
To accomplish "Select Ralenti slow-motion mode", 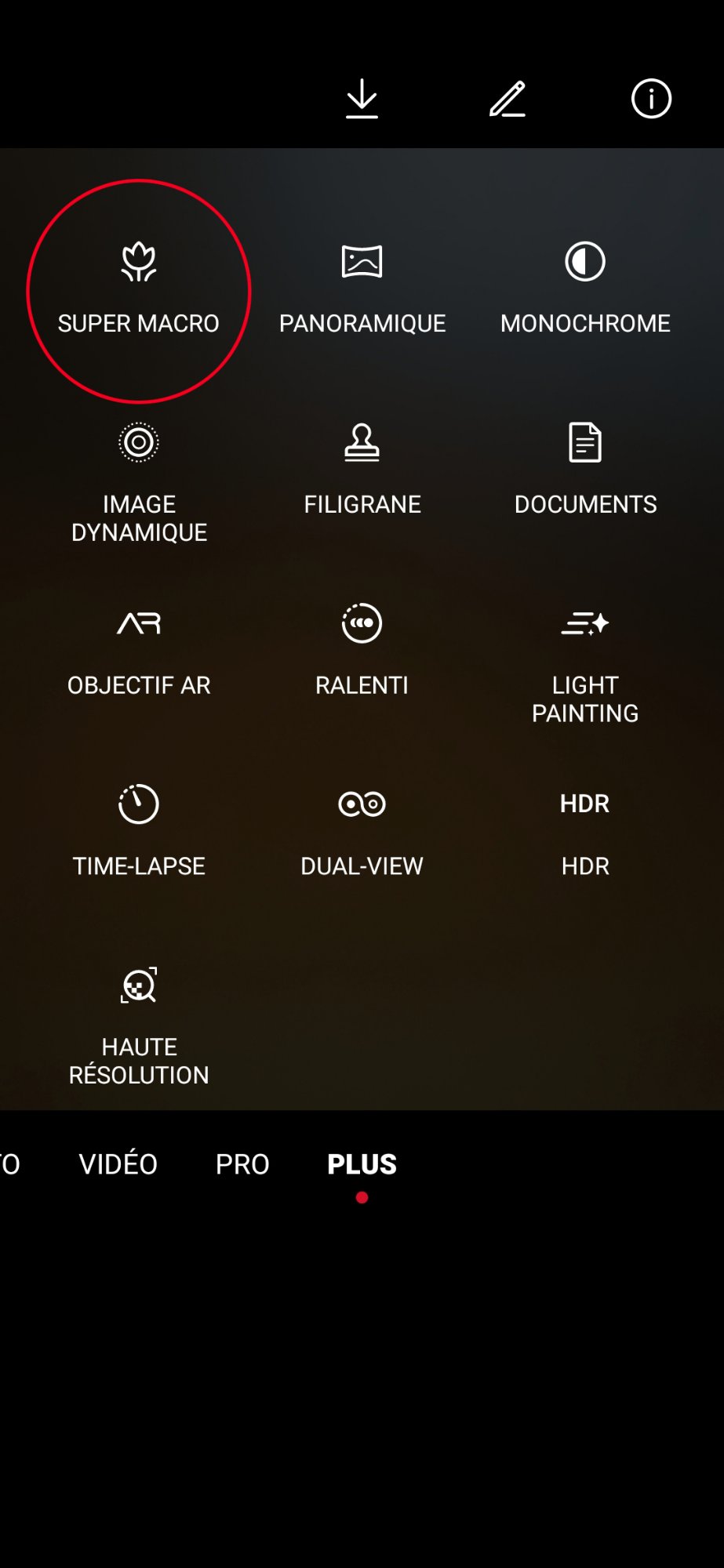I will tap(362, 651).
